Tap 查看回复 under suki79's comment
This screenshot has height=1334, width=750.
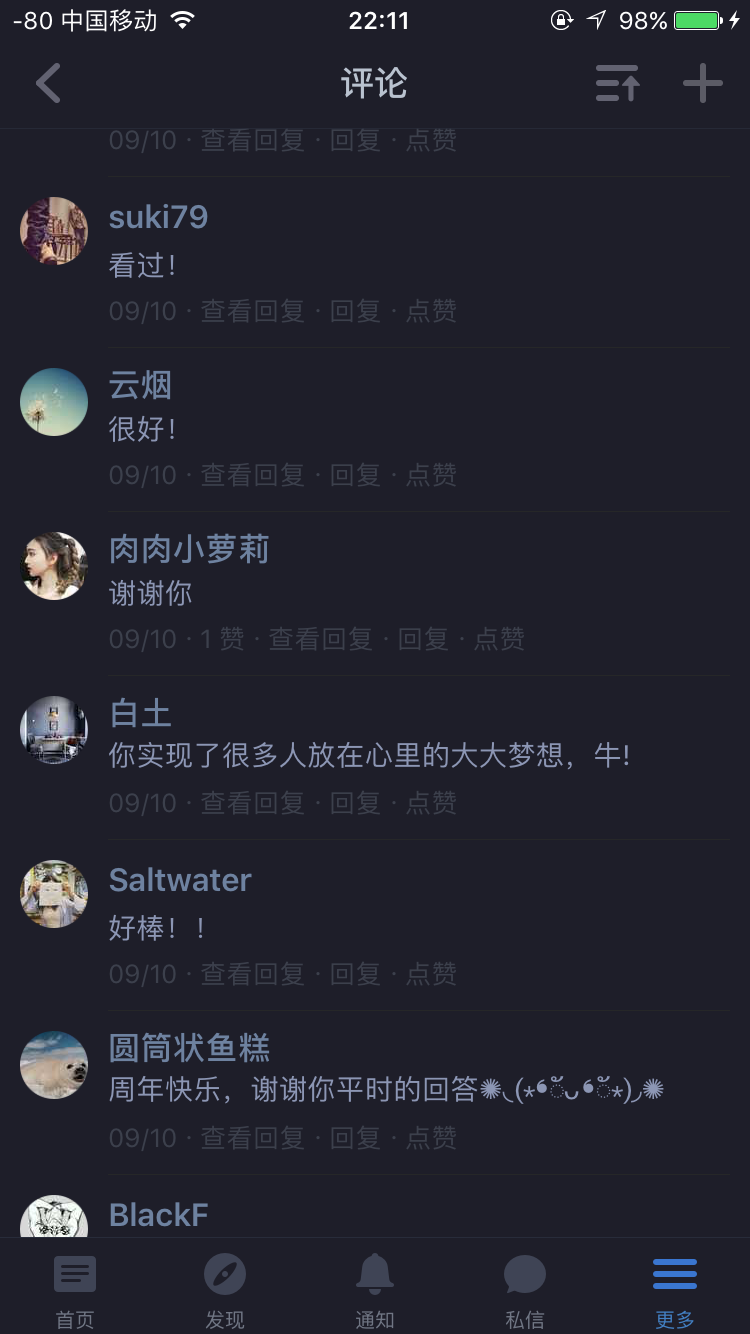pyautogui.click(x=252, y=312)
